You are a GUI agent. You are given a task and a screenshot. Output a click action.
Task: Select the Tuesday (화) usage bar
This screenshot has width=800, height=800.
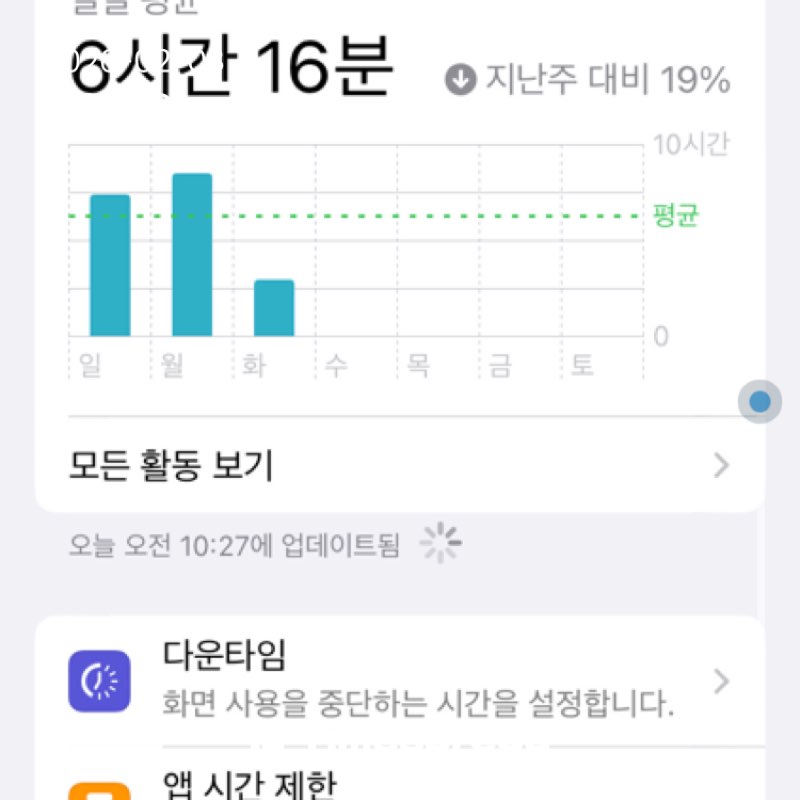[274, 308]
